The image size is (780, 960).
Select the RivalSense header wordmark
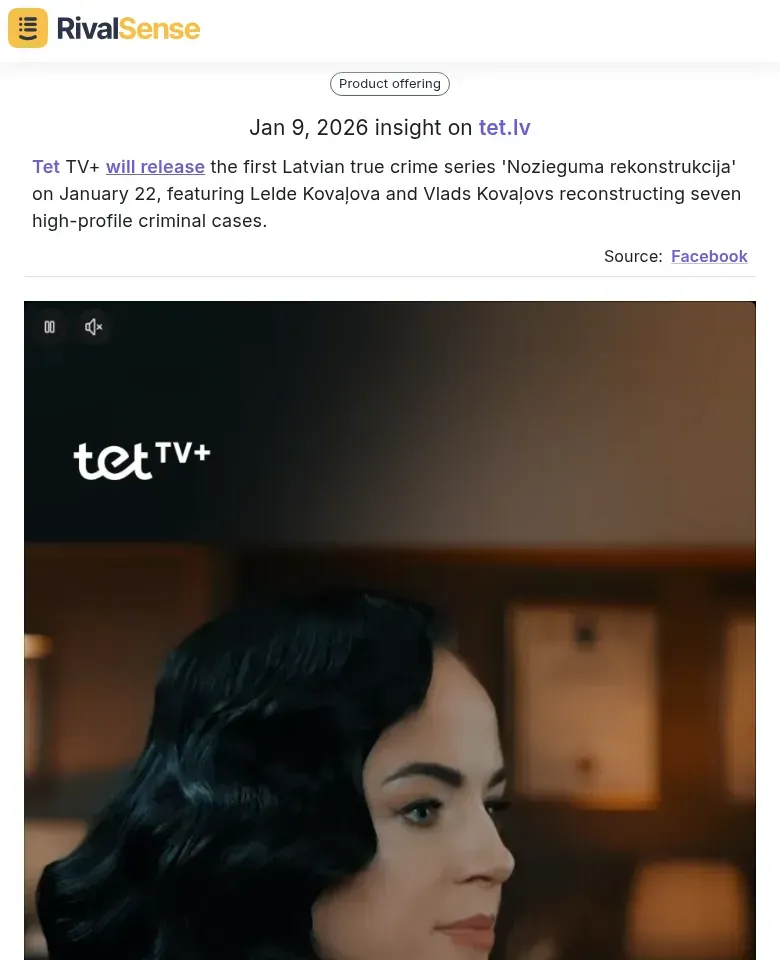(x=128, y=27)
